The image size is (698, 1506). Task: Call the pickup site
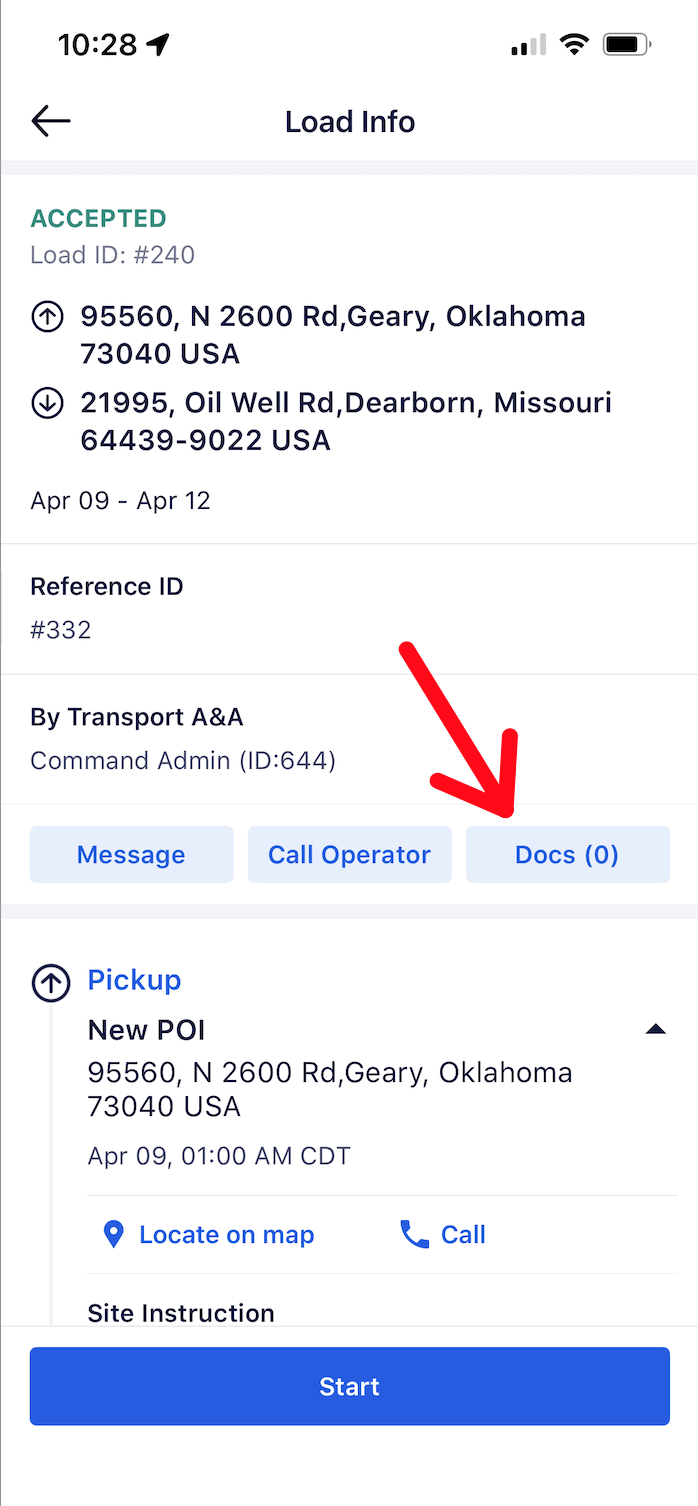[x=443, y=1235]
